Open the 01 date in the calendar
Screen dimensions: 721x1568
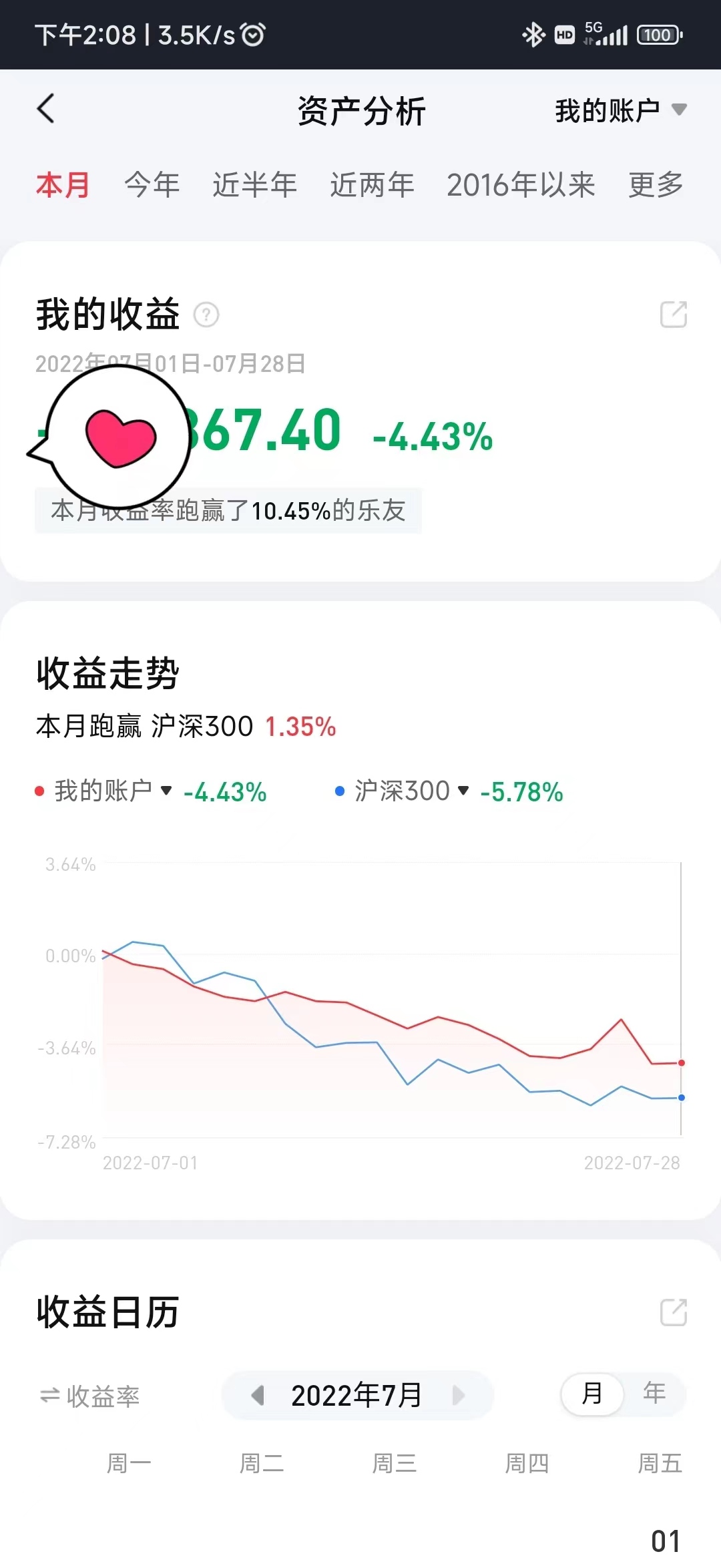[x=665, y=1541]
